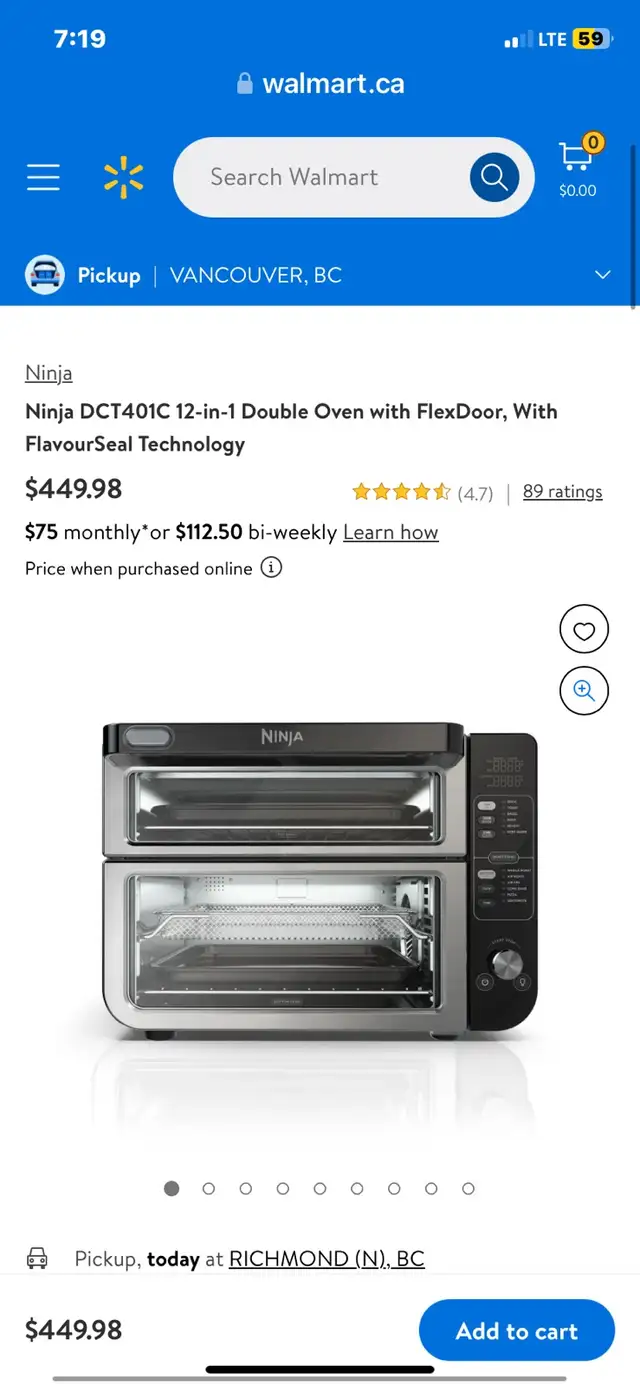Open the Ninja double oven product photo

click(320, 878)
